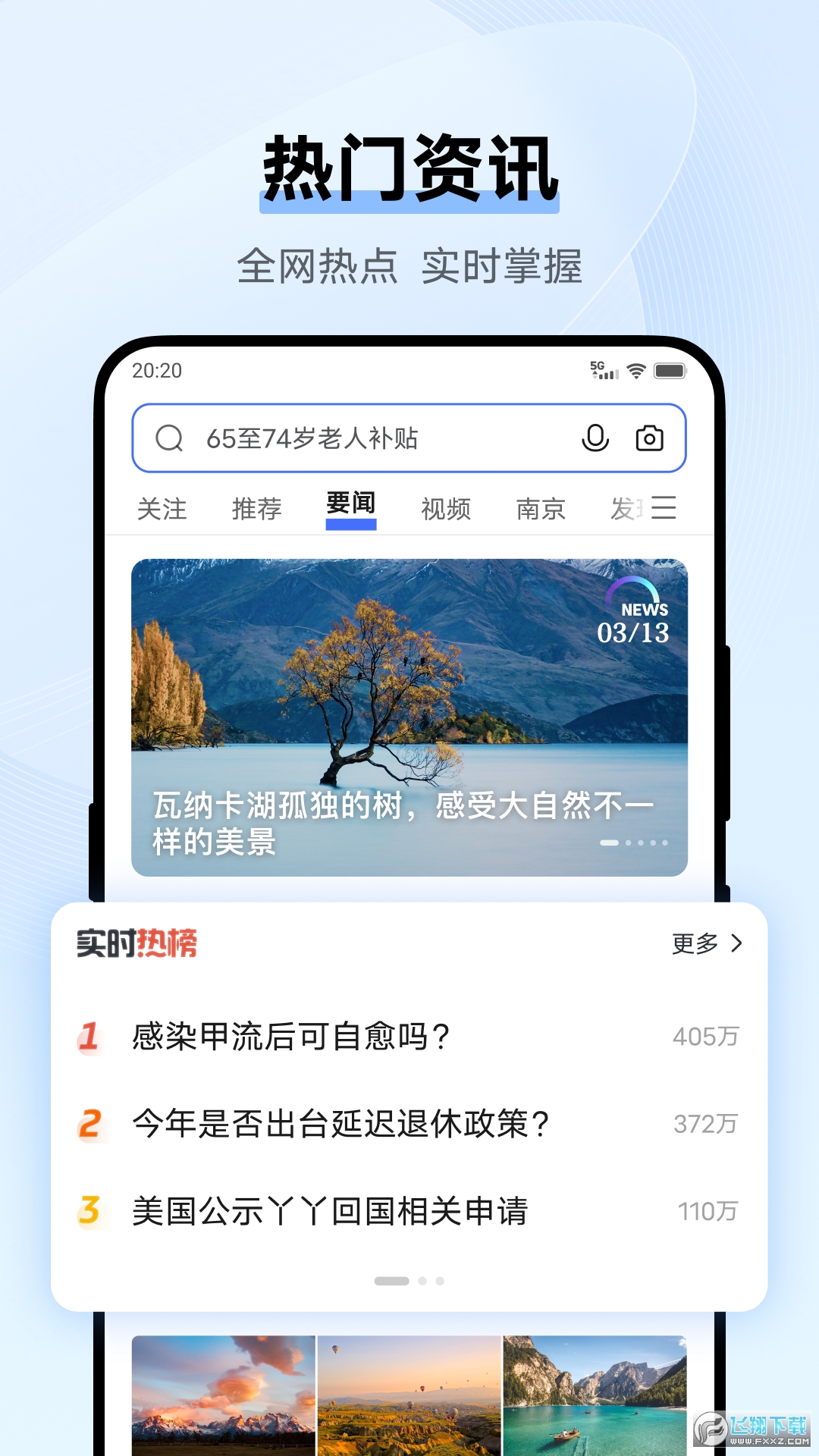Select the 南京 local news tab

tap(539, 508)
